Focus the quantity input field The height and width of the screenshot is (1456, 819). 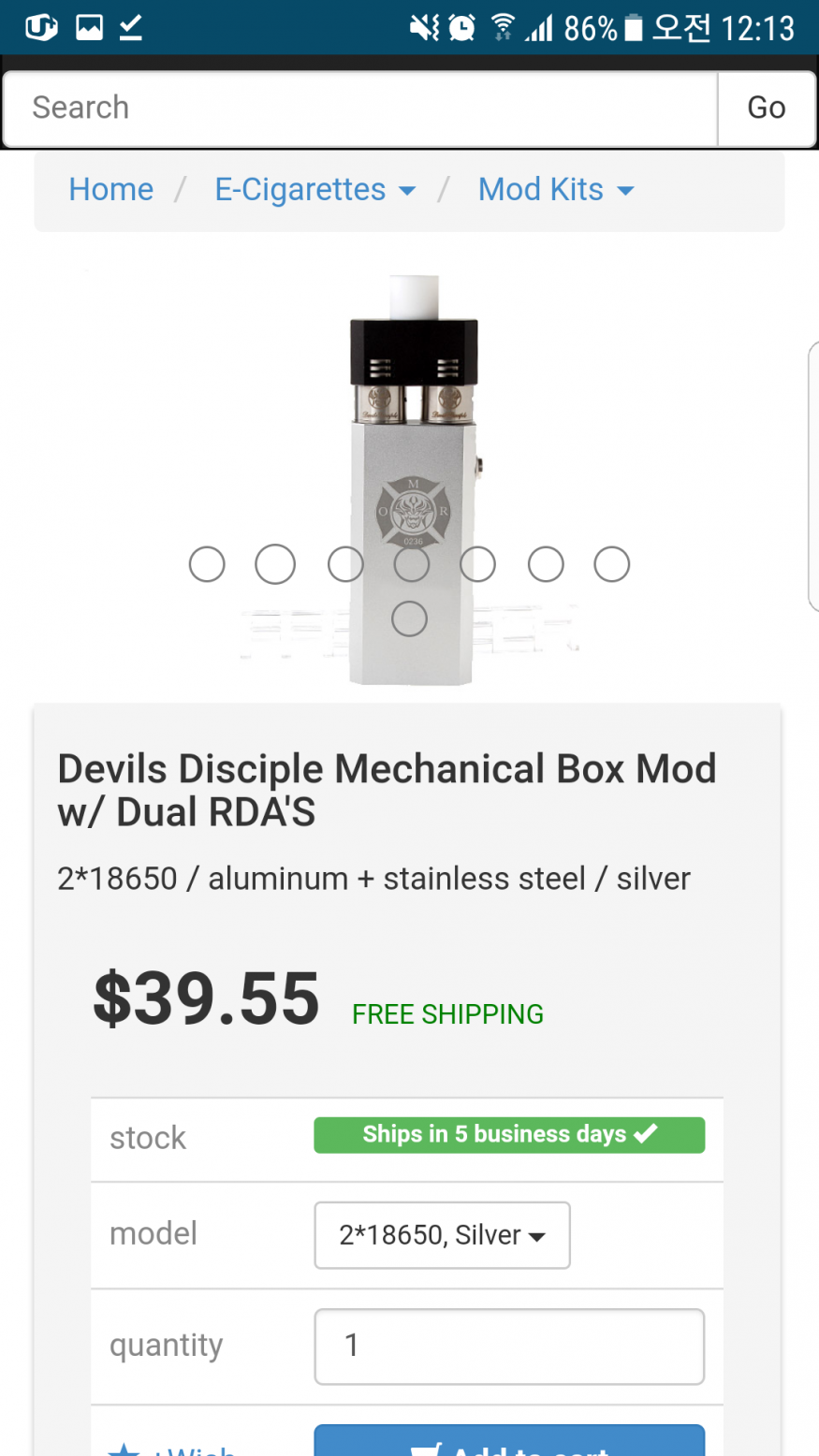508,1346
